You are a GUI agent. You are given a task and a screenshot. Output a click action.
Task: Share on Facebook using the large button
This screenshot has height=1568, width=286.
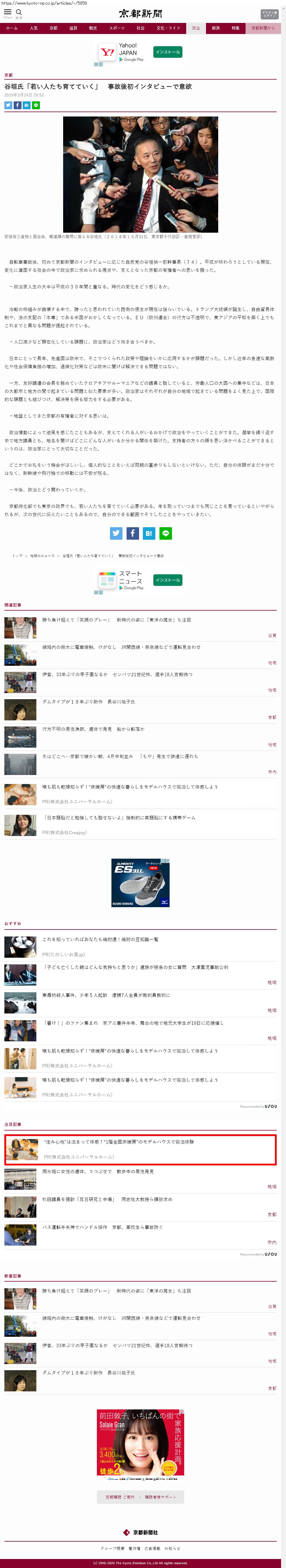click(132, 533)
